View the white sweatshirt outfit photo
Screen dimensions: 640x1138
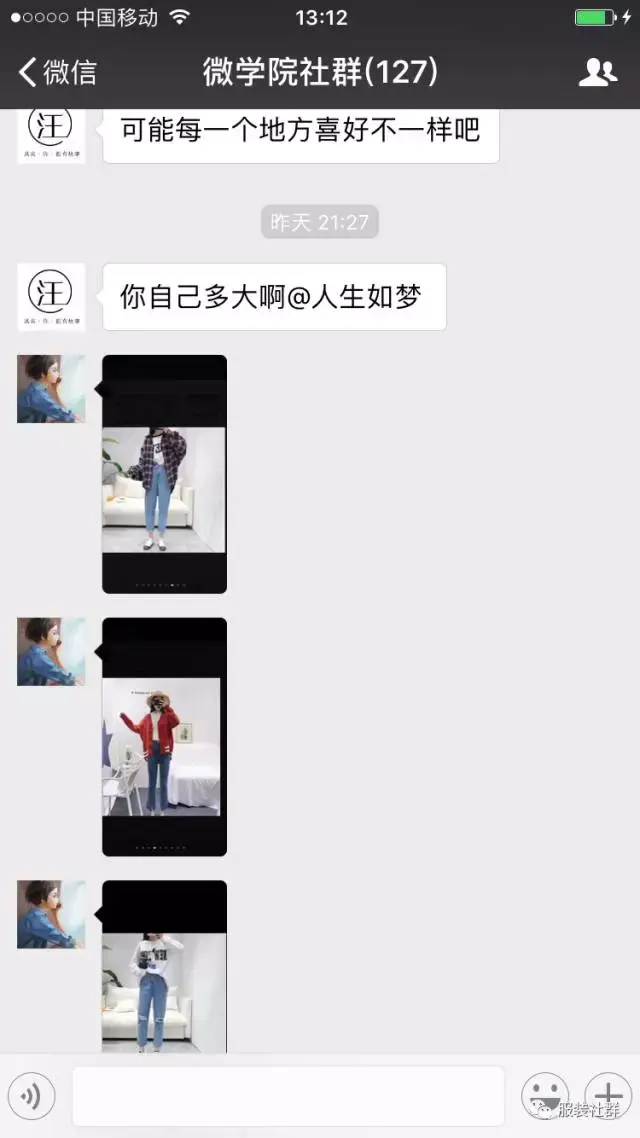pyautogui.click(x=164, y=967)
